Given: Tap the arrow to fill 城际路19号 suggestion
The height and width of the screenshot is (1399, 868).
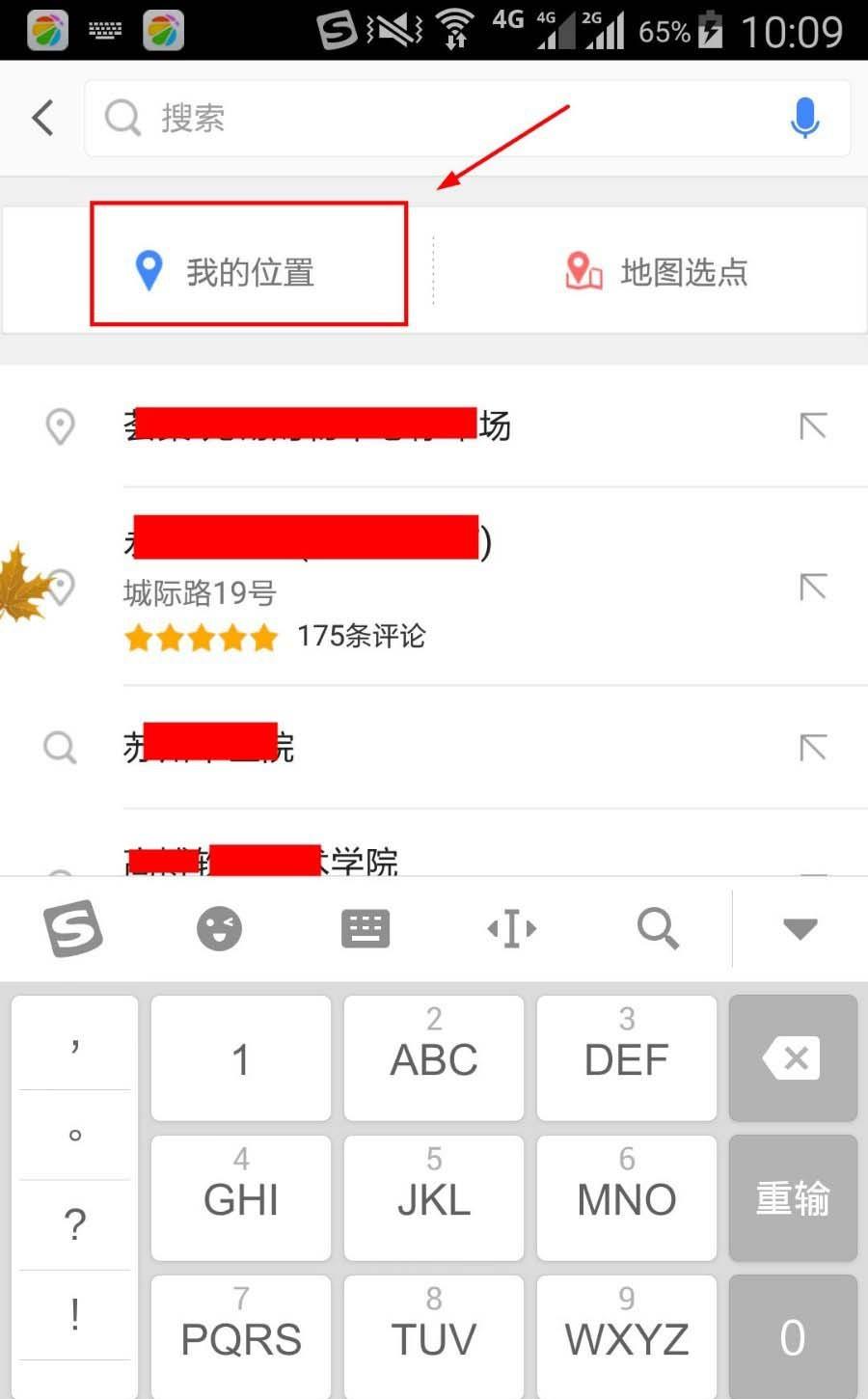Looking at the screenshot, I should (813, 586).
